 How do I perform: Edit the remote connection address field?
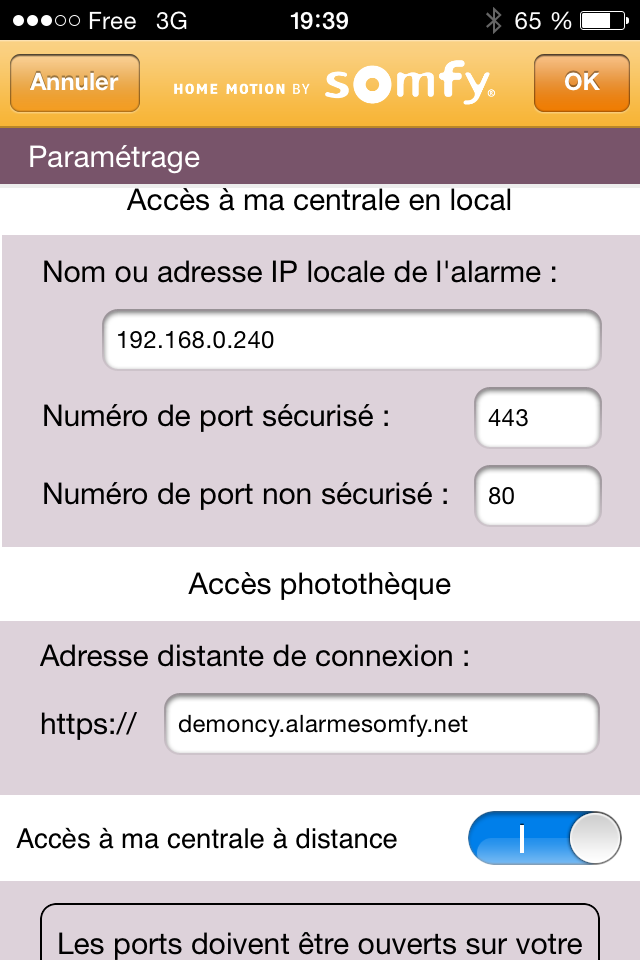tap(381, 723)
